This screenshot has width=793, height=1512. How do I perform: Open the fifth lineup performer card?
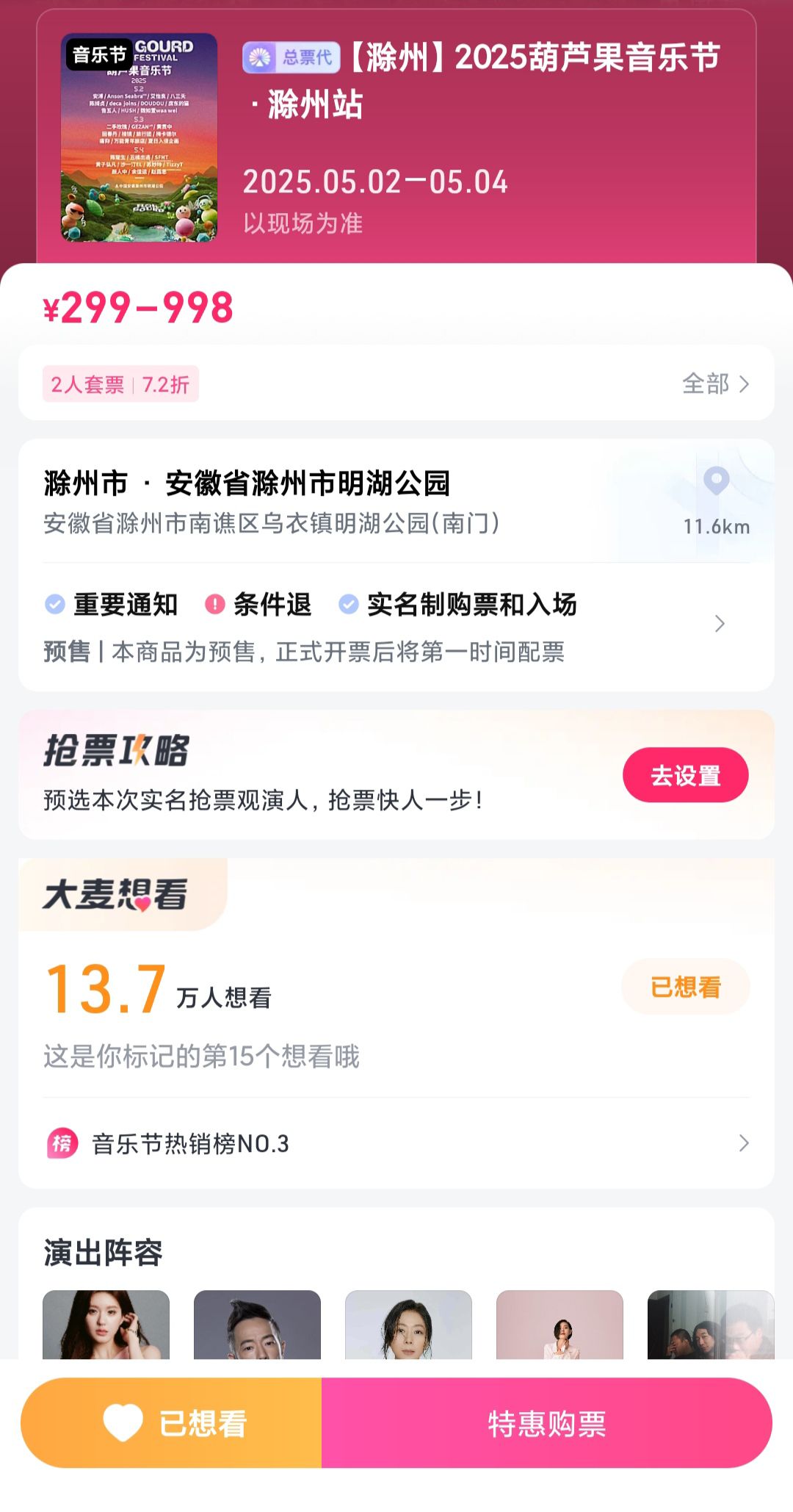point(710,1324)
